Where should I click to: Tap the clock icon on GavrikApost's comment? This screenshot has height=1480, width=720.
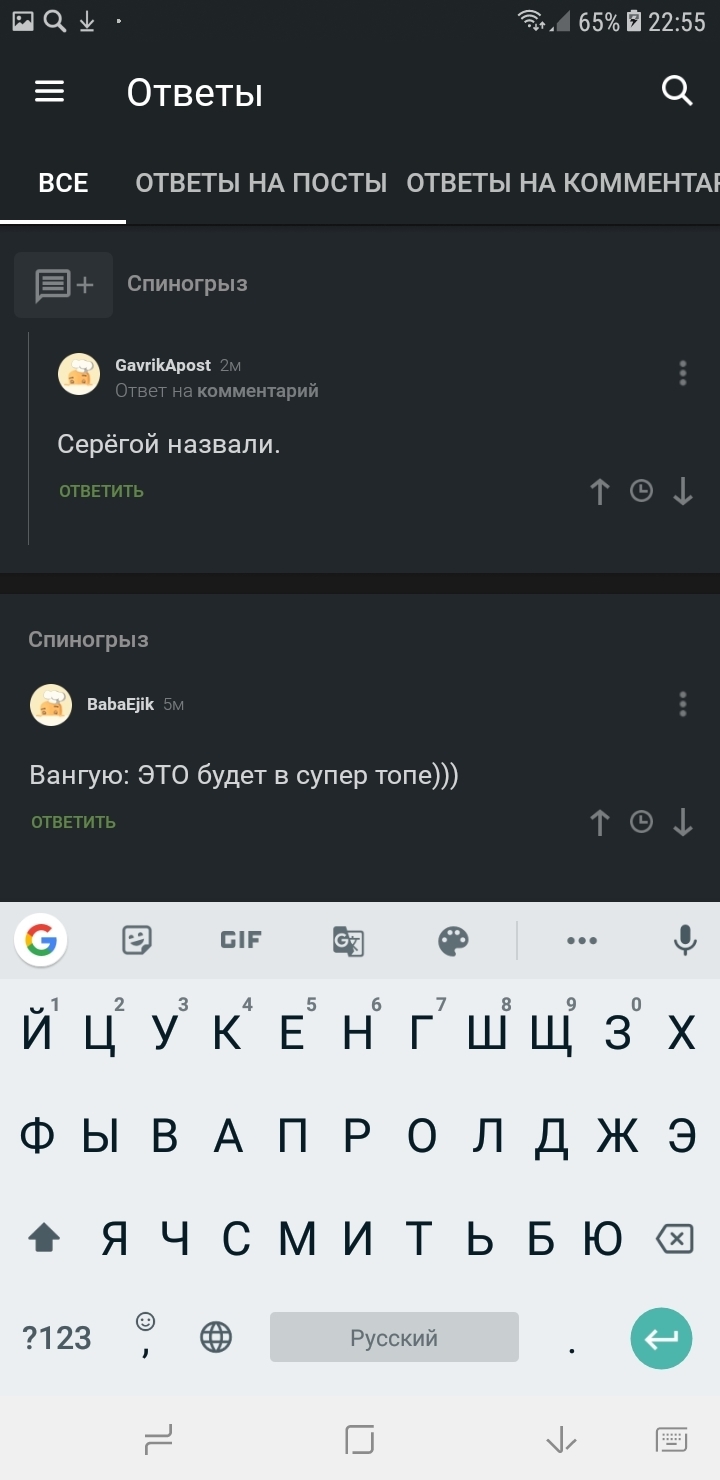tap(641, 491)
